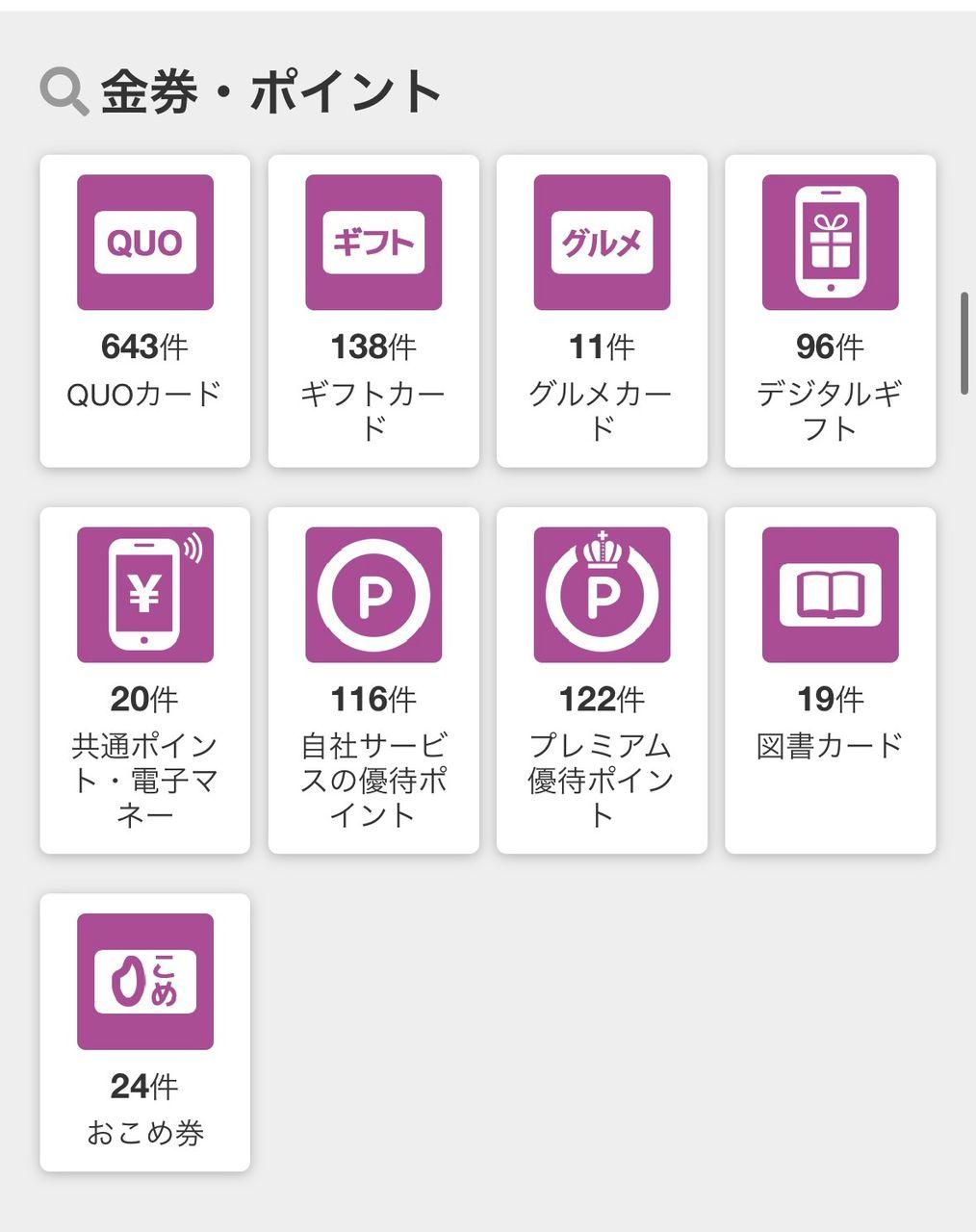Screen dimensions: 976x1232
Task: Select the こめ rice ticket icon
Action: coord(144,982)
